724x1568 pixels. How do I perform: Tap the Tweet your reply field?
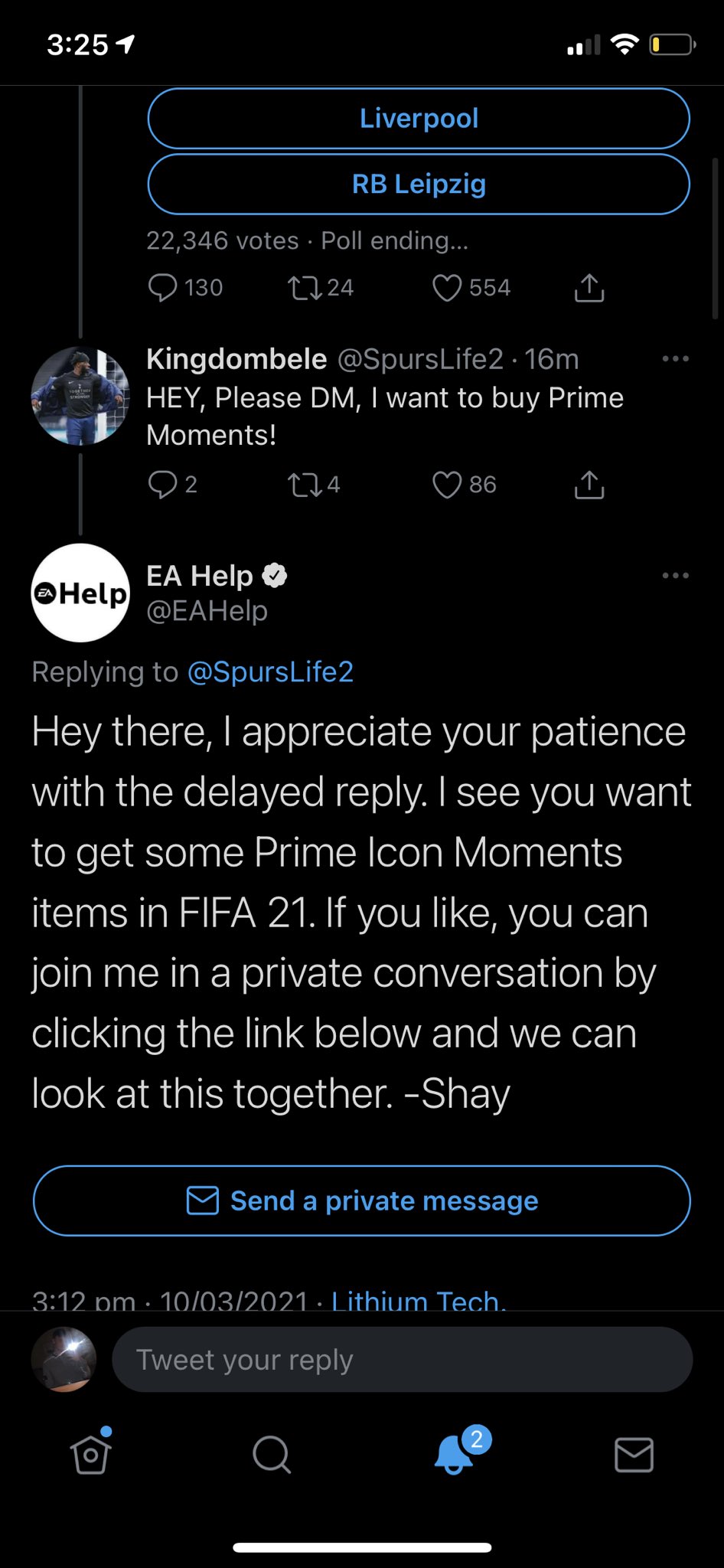pos(402,1359)
